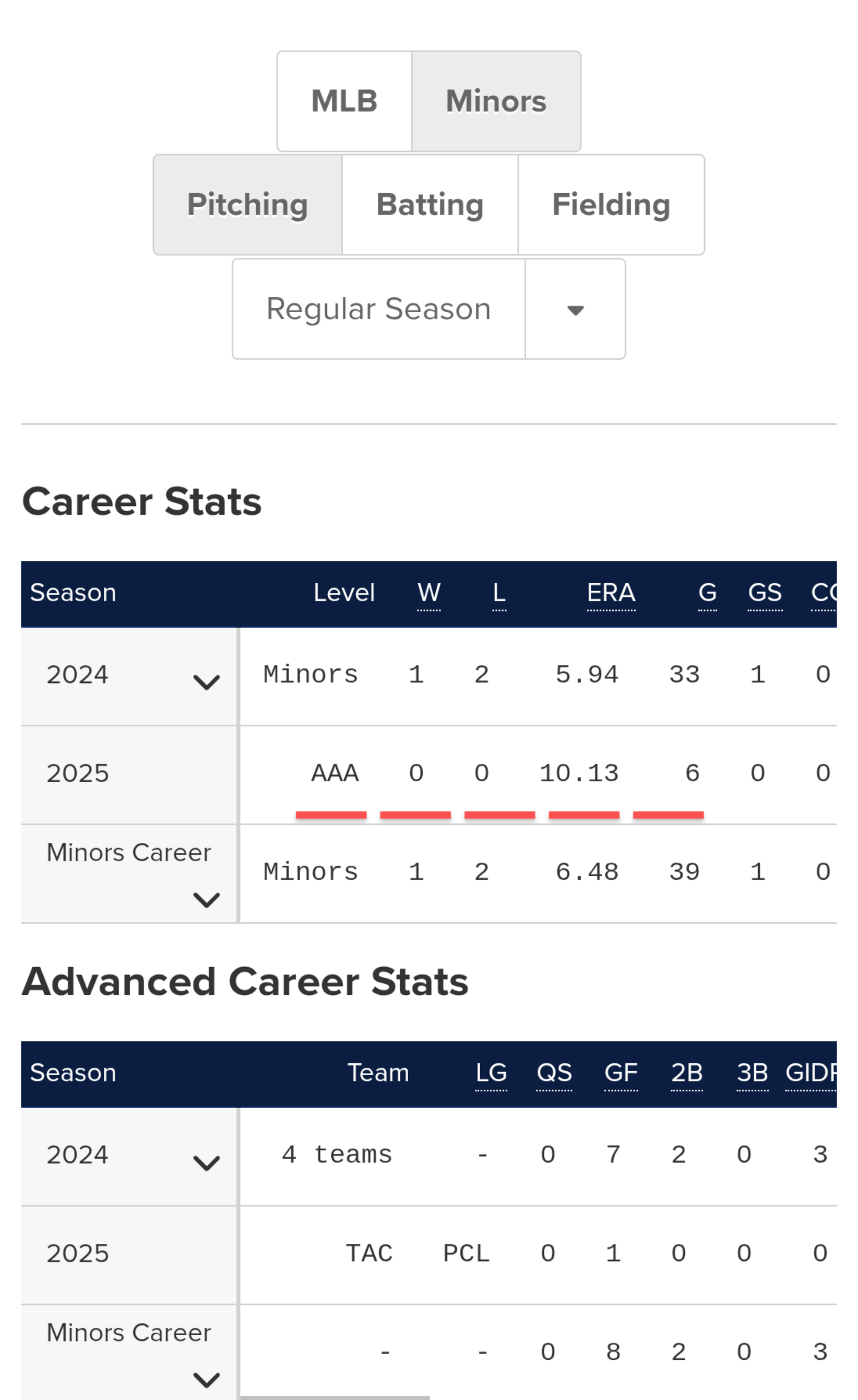
Task: Expand Minors Career row in Advanced Career Stats
Action: point(206,1380)
